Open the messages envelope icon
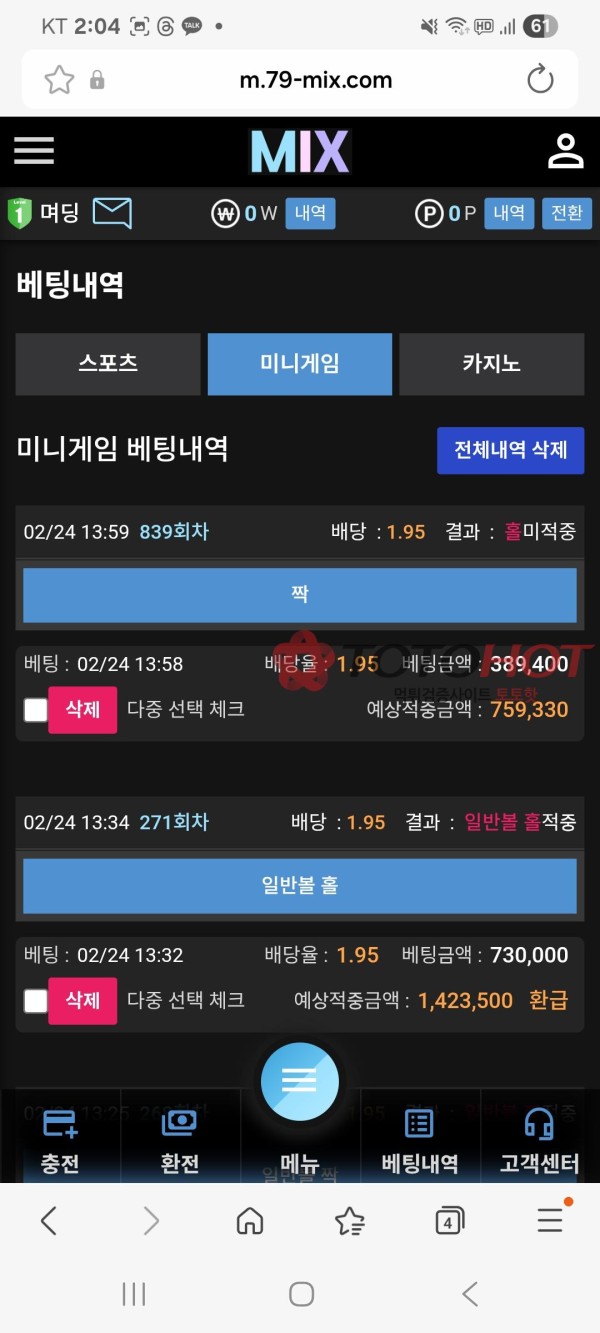 112,213
